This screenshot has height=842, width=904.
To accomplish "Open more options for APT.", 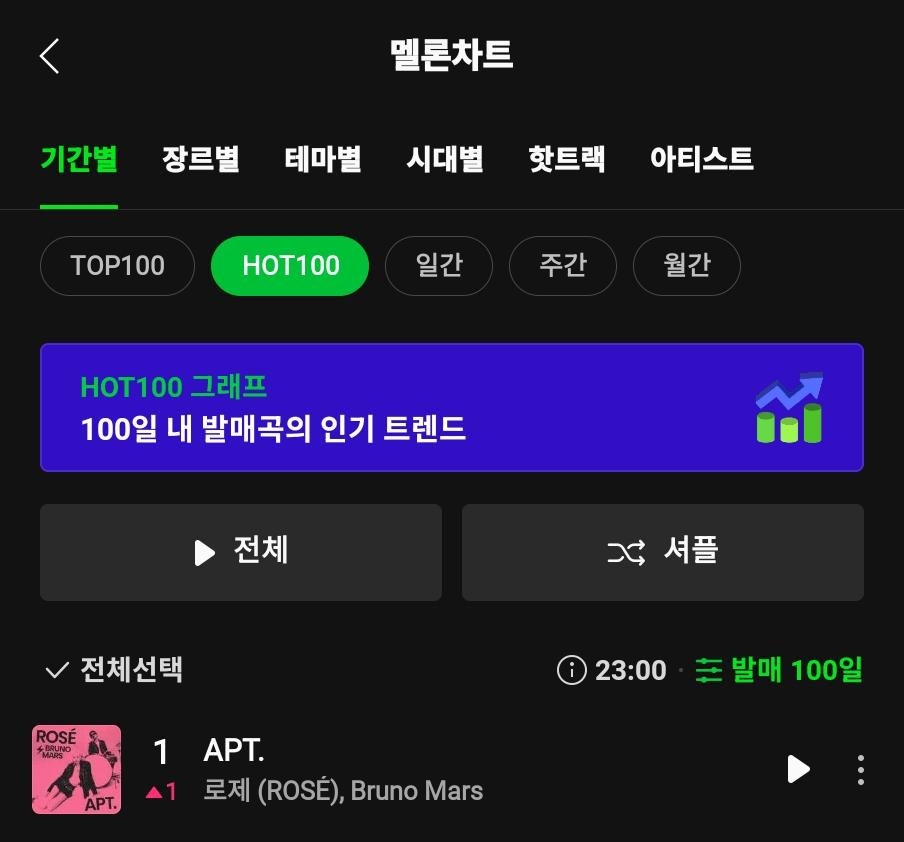I will click(861, 769).
